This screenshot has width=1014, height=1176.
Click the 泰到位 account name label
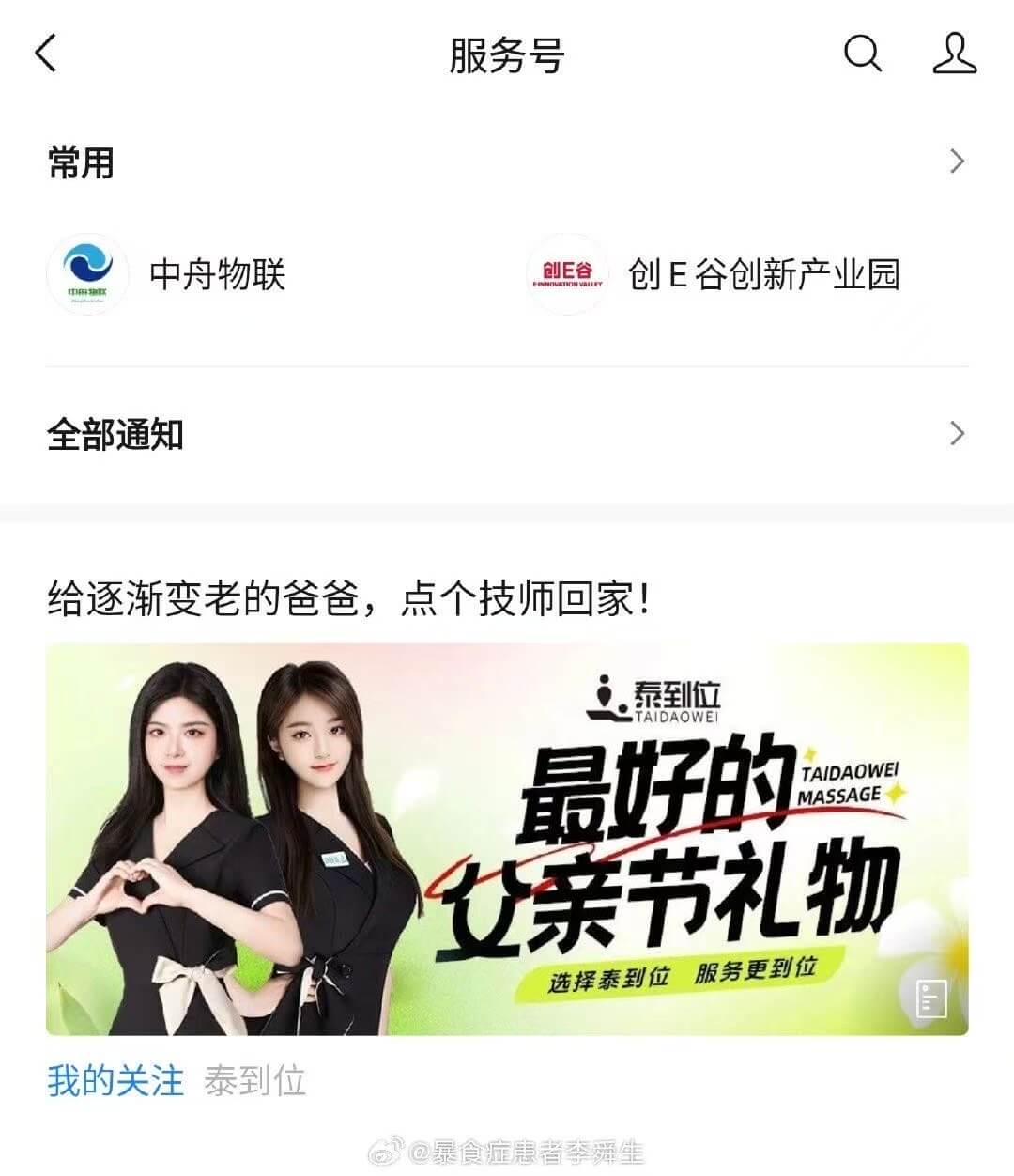point(255,1082)
